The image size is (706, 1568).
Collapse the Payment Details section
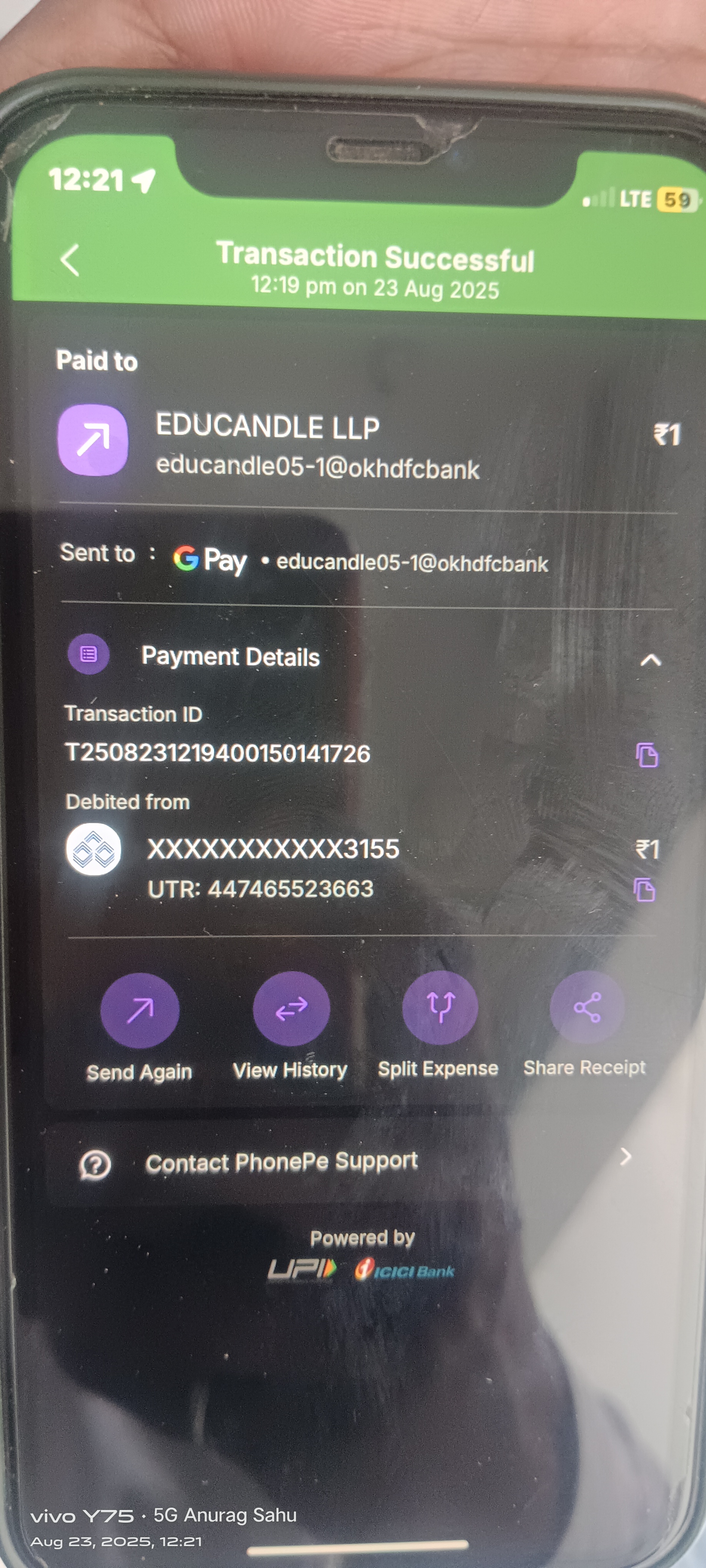651,660
